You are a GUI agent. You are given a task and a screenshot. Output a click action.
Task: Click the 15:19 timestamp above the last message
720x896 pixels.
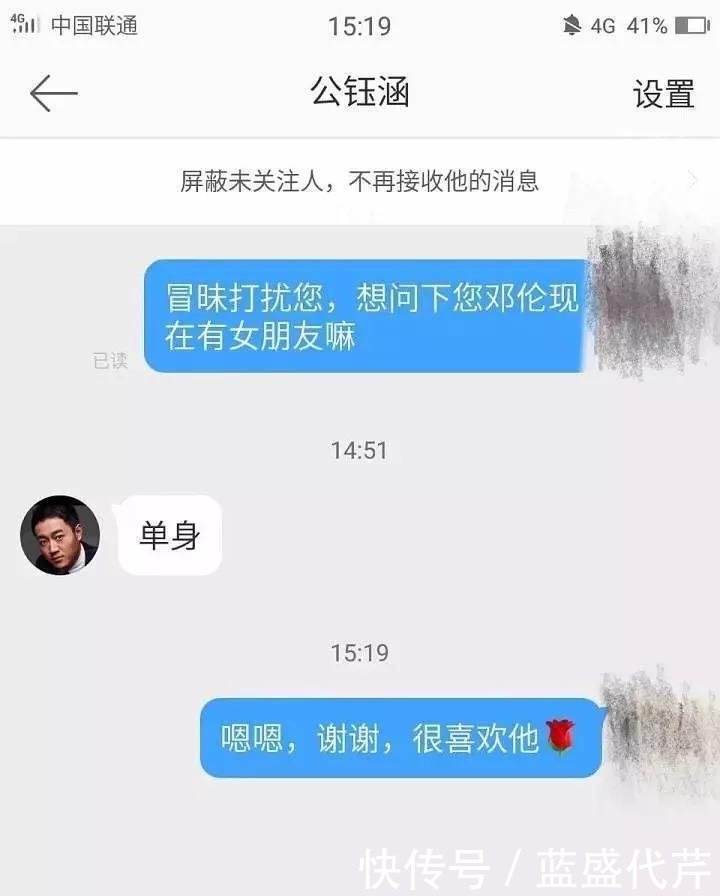pos(360,653)
